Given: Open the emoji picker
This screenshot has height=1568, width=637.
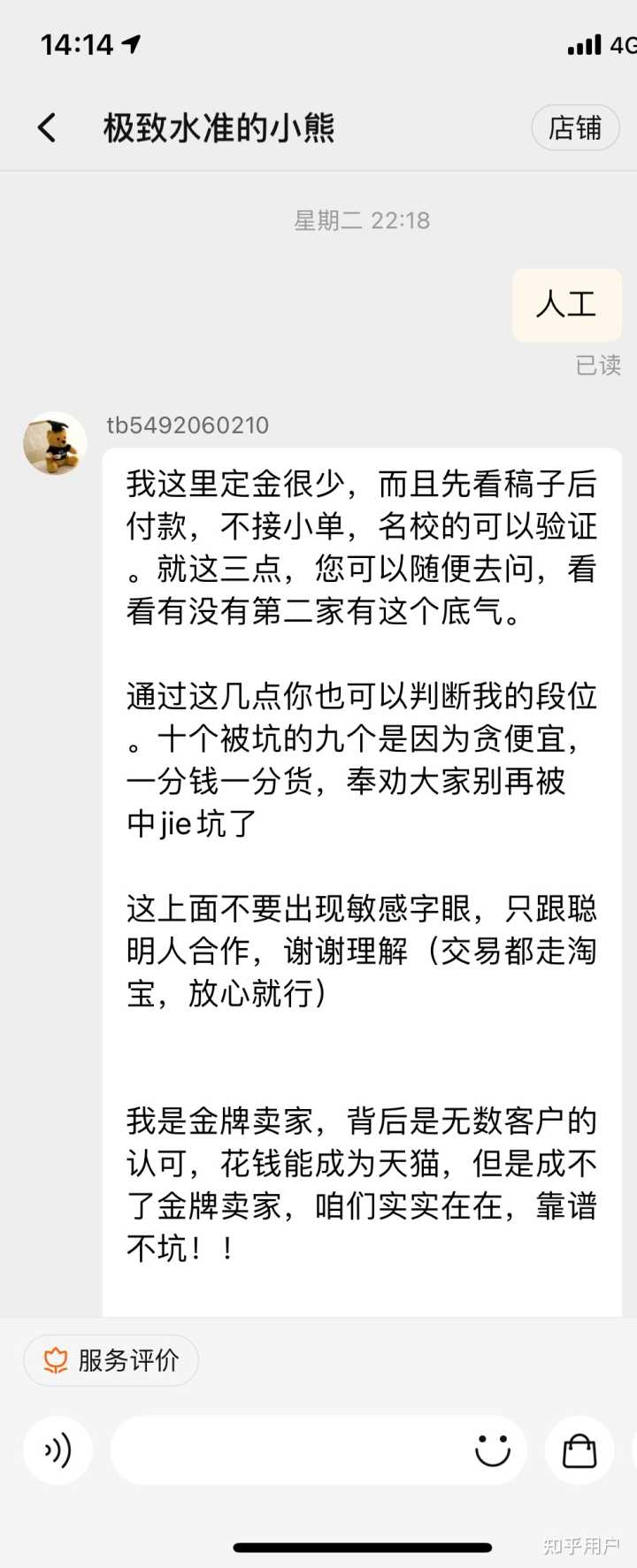Looking at the screenshot, I should [493, 1450].
